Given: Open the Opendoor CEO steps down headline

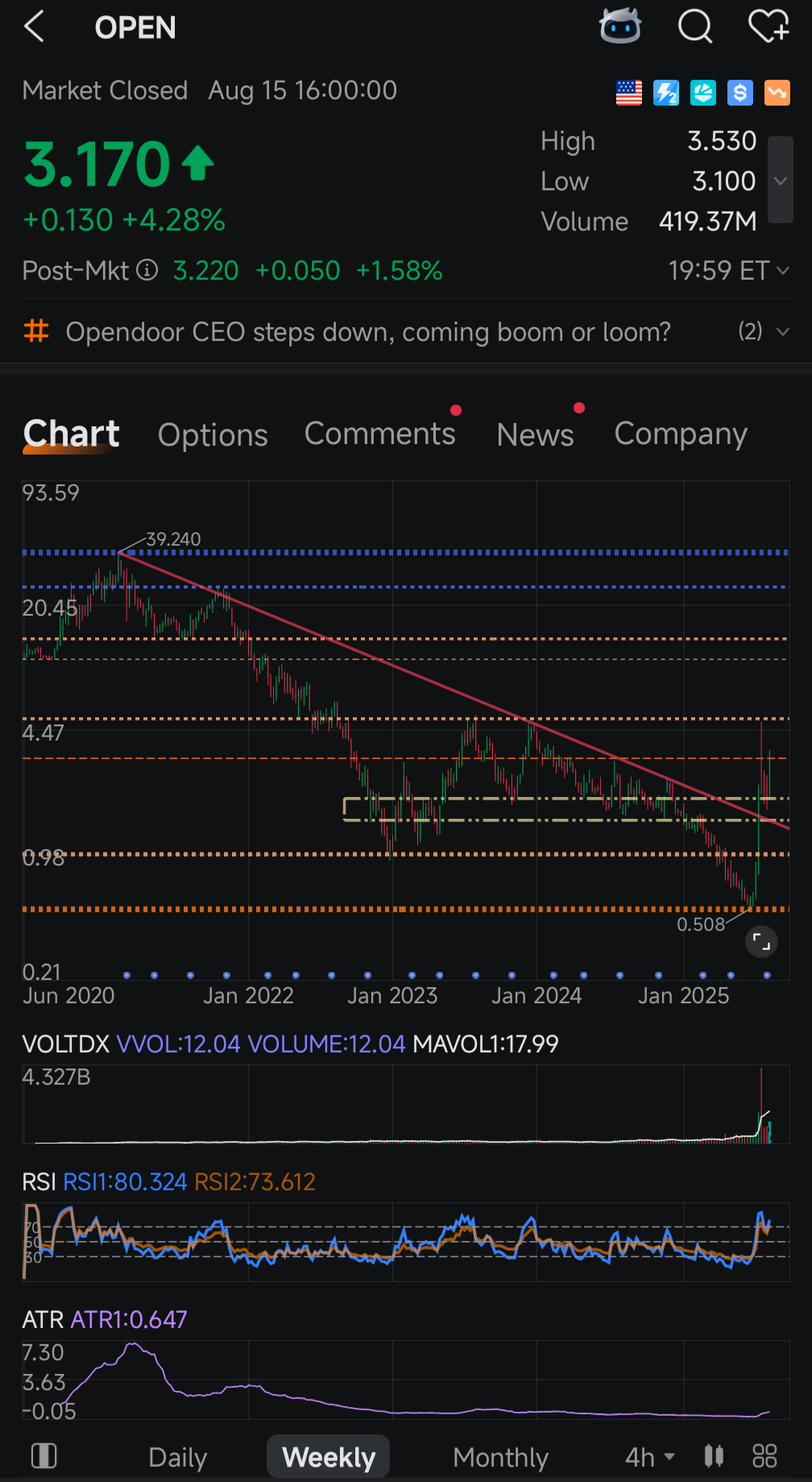Looking at the screenshot, I should click(371, 331).
